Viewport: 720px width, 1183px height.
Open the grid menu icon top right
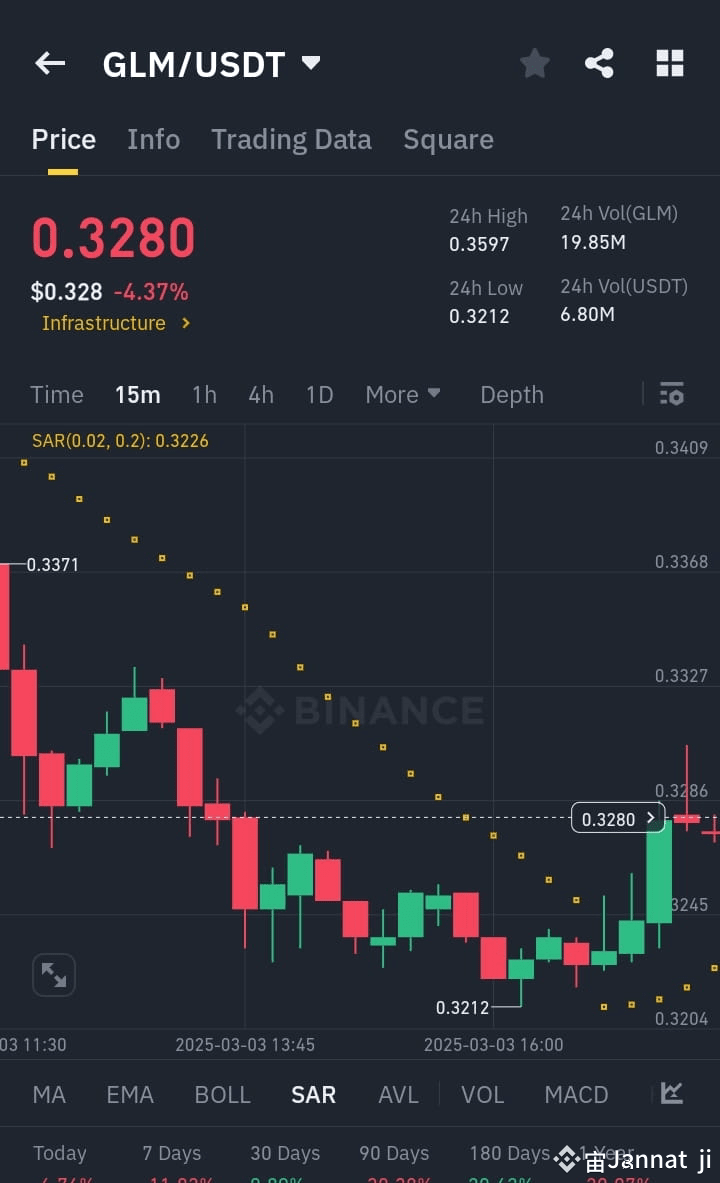pos(667,63)
